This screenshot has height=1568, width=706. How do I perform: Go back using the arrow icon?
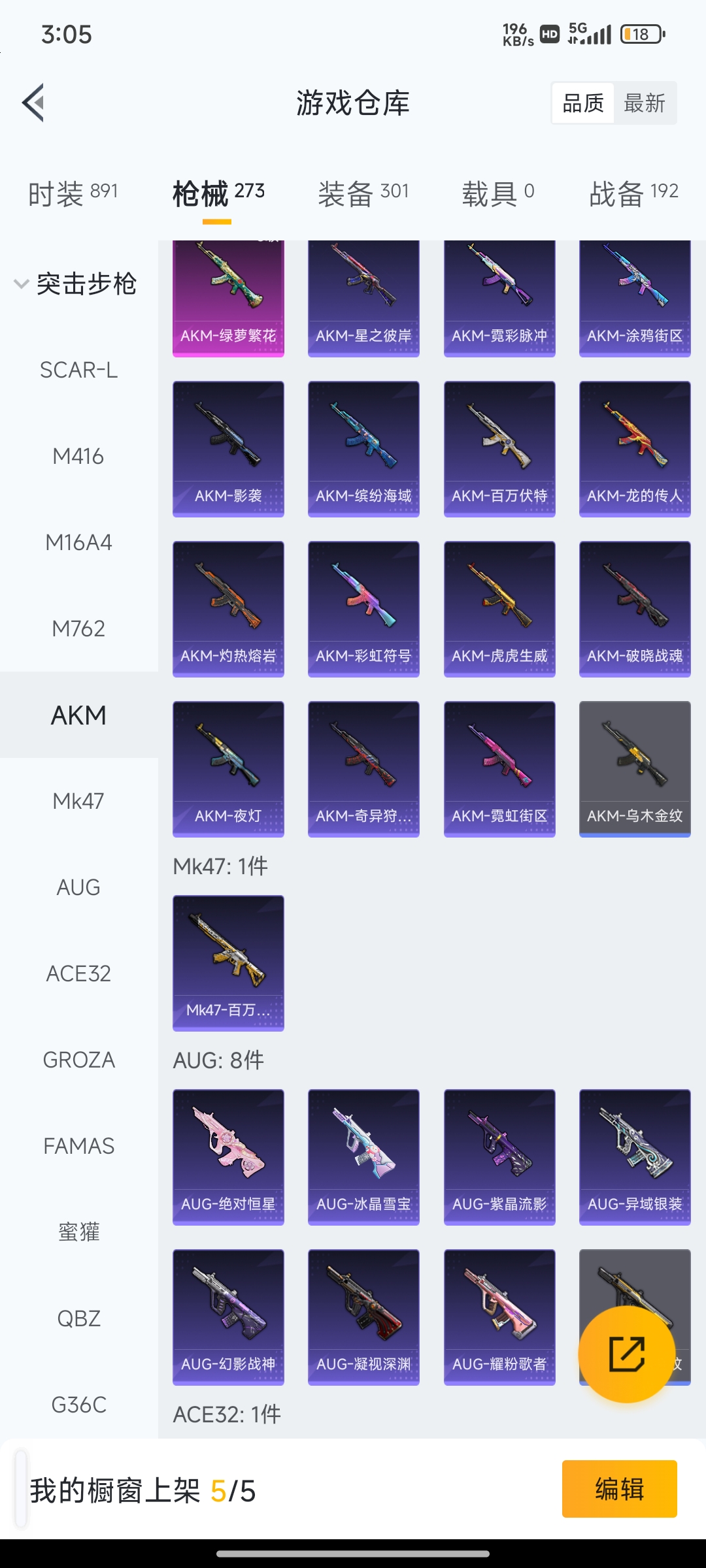click(x=34, y=103)
